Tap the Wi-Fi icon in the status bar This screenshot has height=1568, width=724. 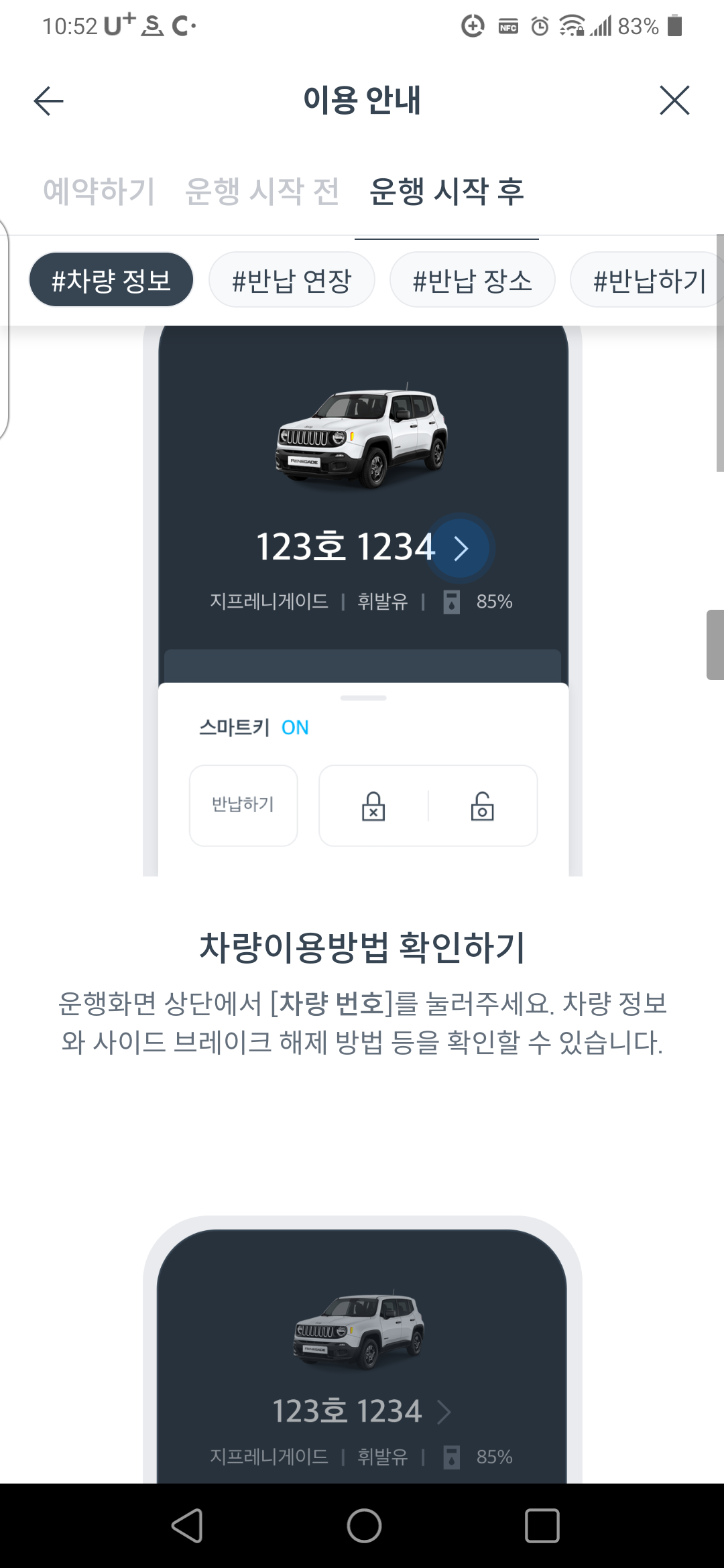point(571,25)
